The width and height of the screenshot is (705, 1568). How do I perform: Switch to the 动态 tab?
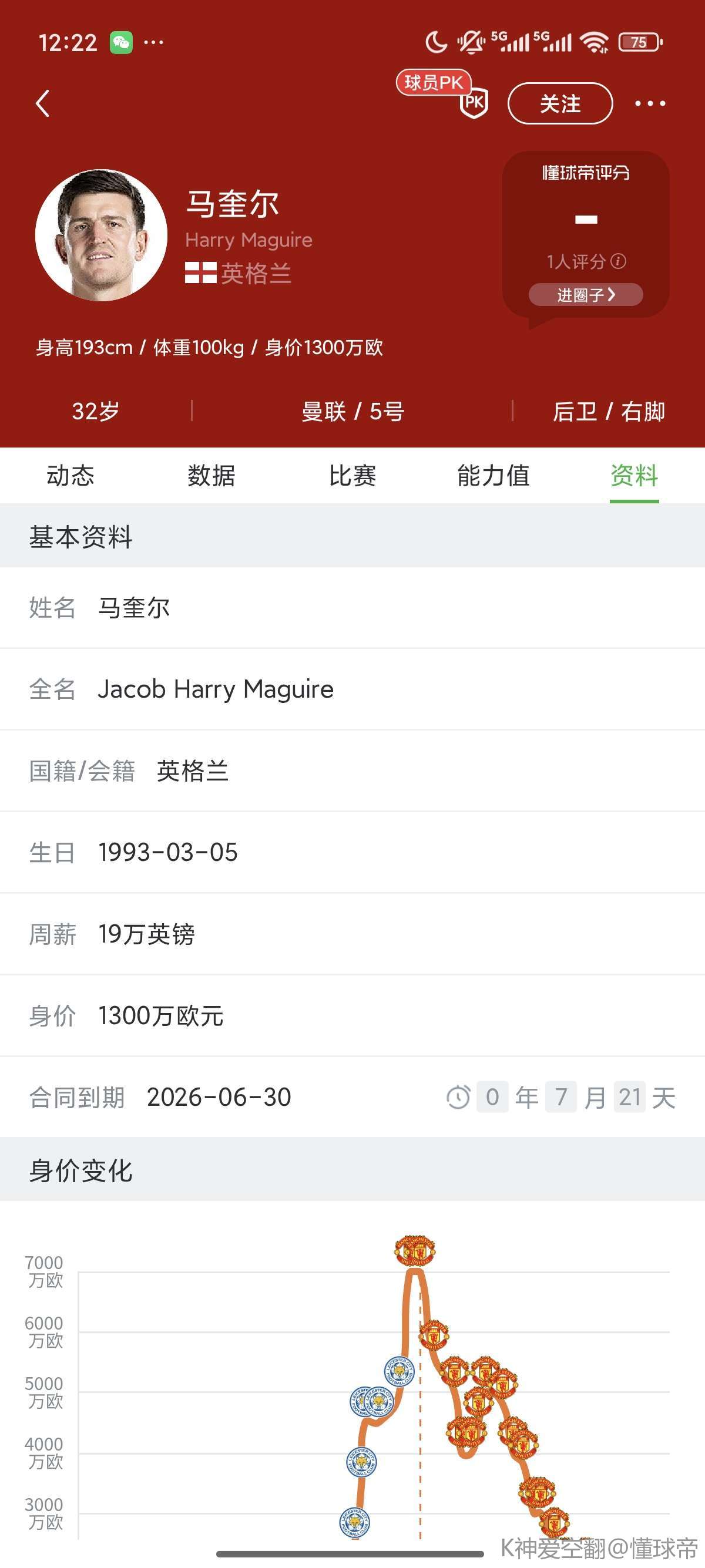point(70,475)
